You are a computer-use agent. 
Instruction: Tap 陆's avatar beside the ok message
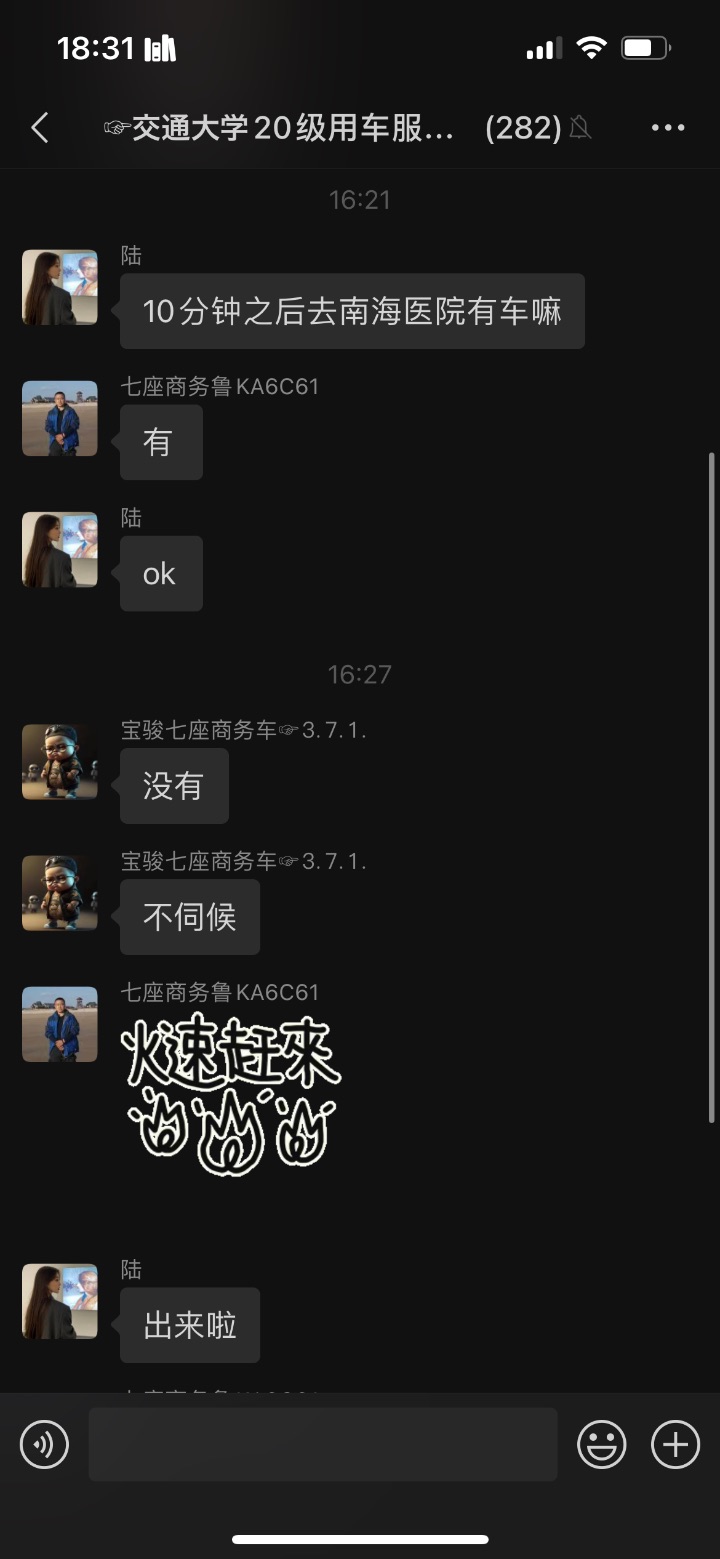click(60, 549)
